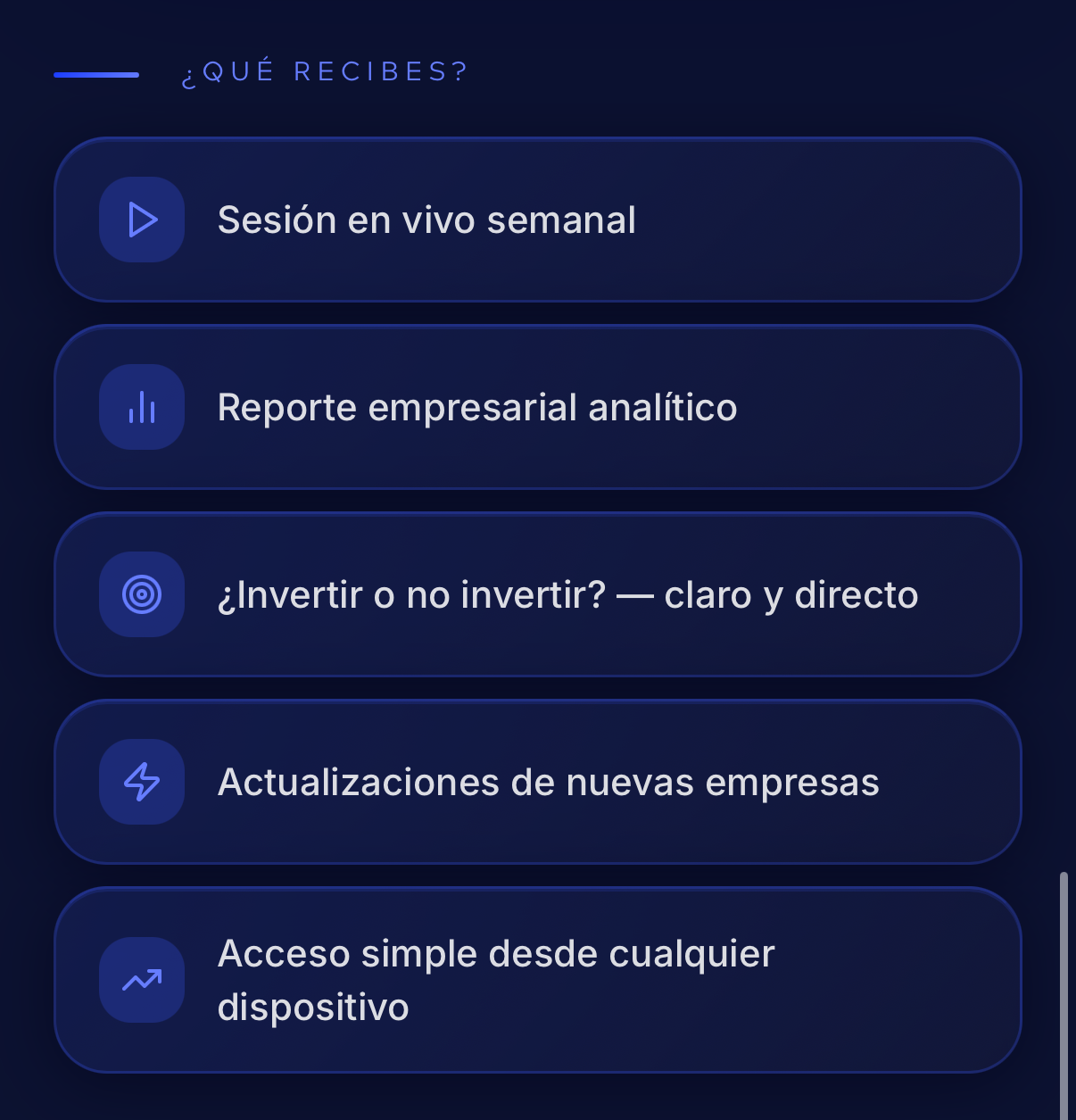Open Actualizaciones de nuevas empresas item
This screenshot has width=1076, height=1120.
click(537, 782)
